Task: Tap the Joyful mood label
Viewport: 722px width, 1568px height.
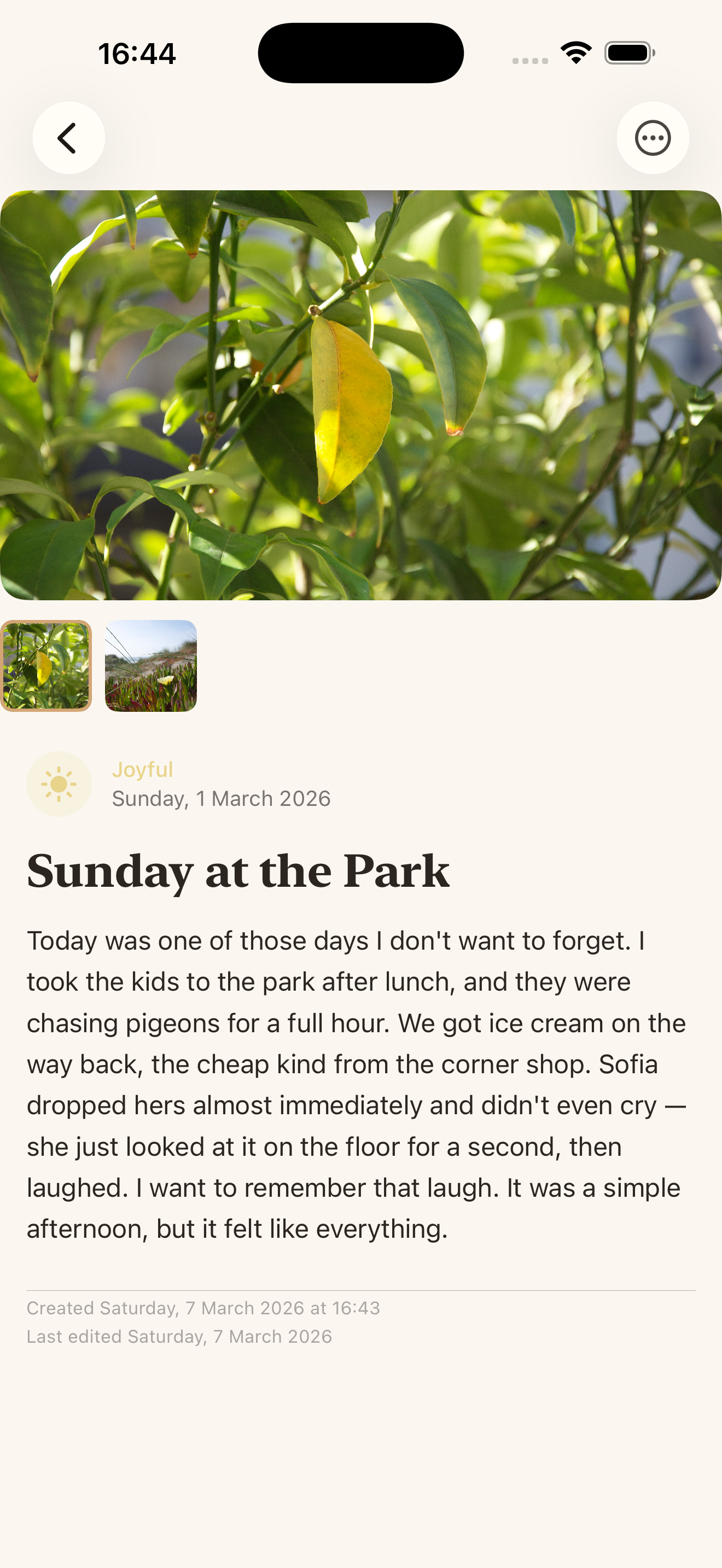Action: tap(142, 769)
